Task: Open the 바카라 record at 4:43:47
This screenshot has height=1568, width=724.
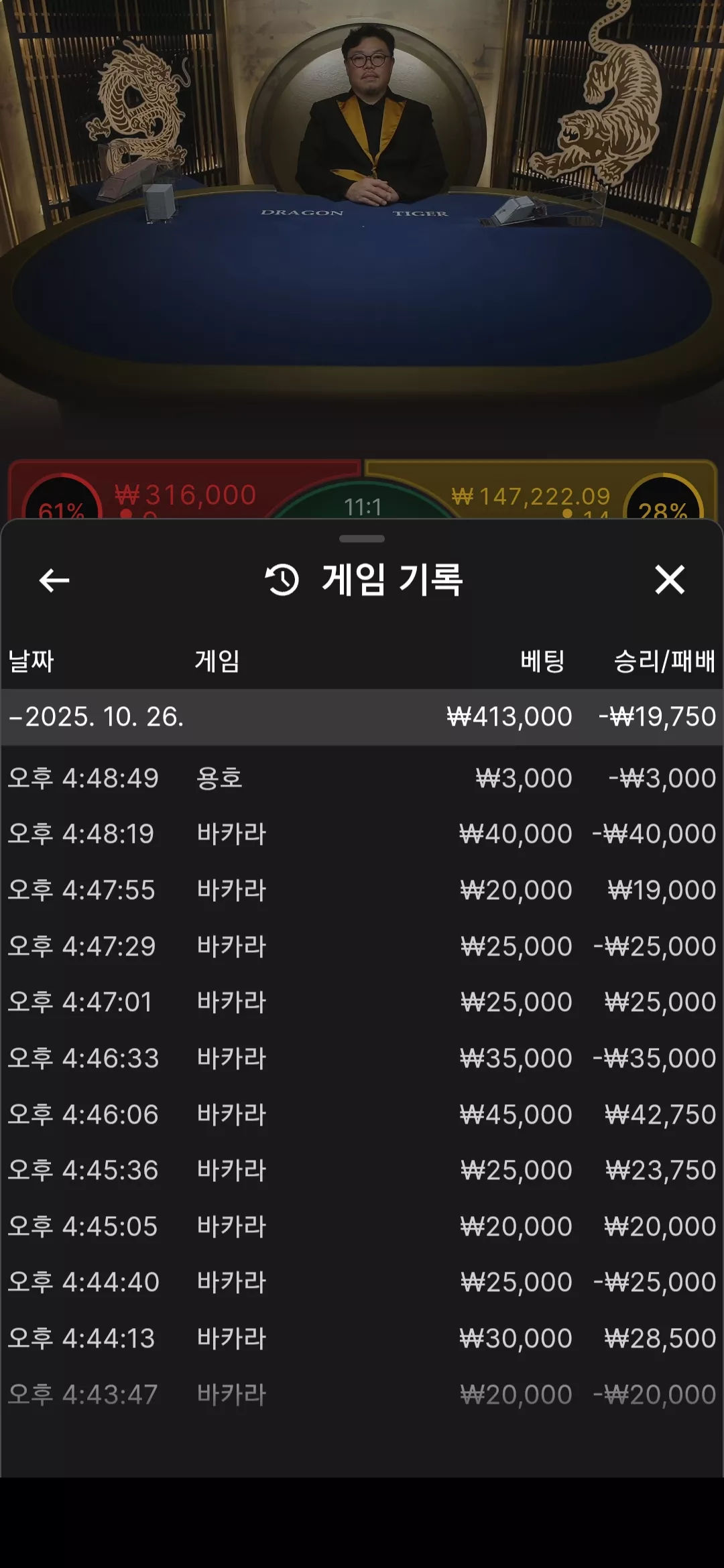Action: click(x=362, y=1395)
